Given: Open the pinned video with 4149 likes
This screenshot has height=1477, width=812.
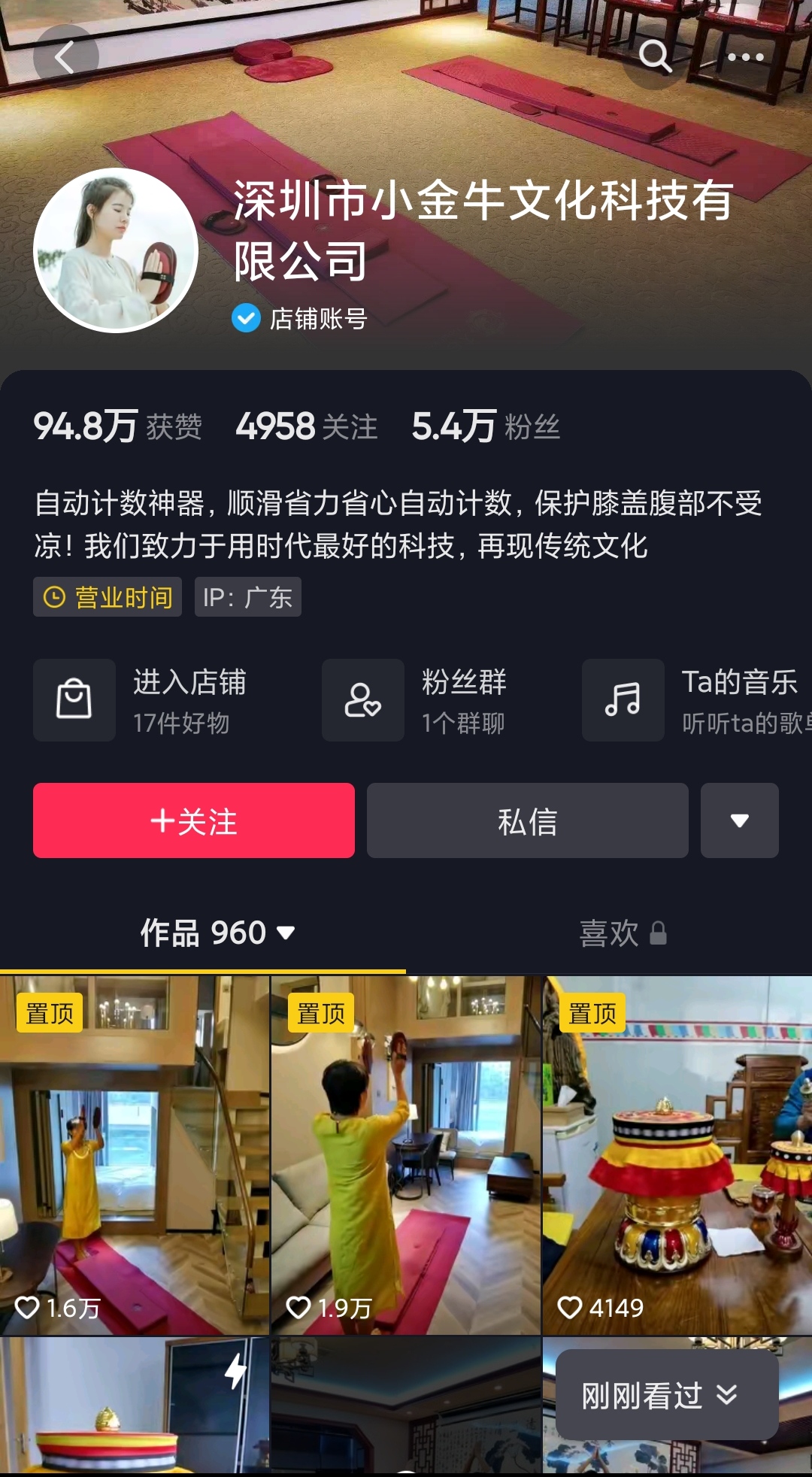Looking at the screenshot, I should tap(677, 1155).
